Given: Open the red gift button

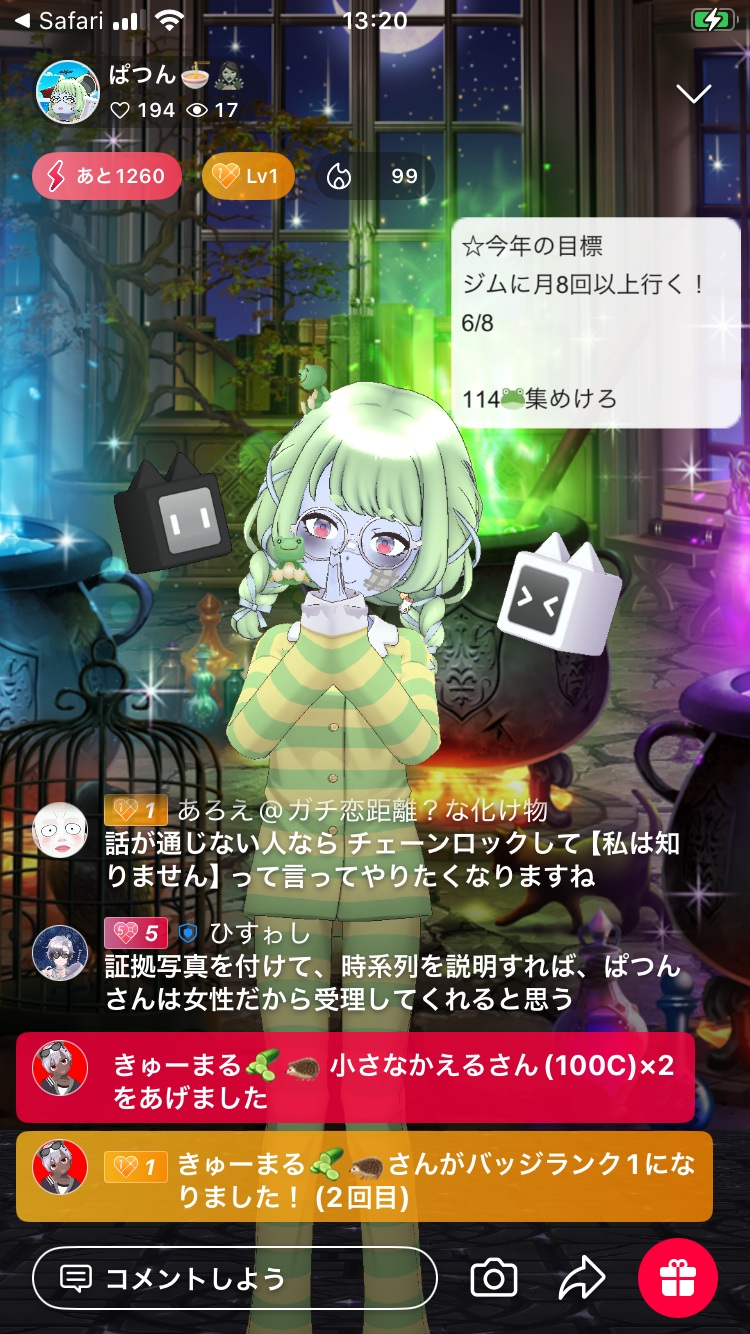Looking at the screenshot, I should pyautogui.click(x=677, y=1278).
